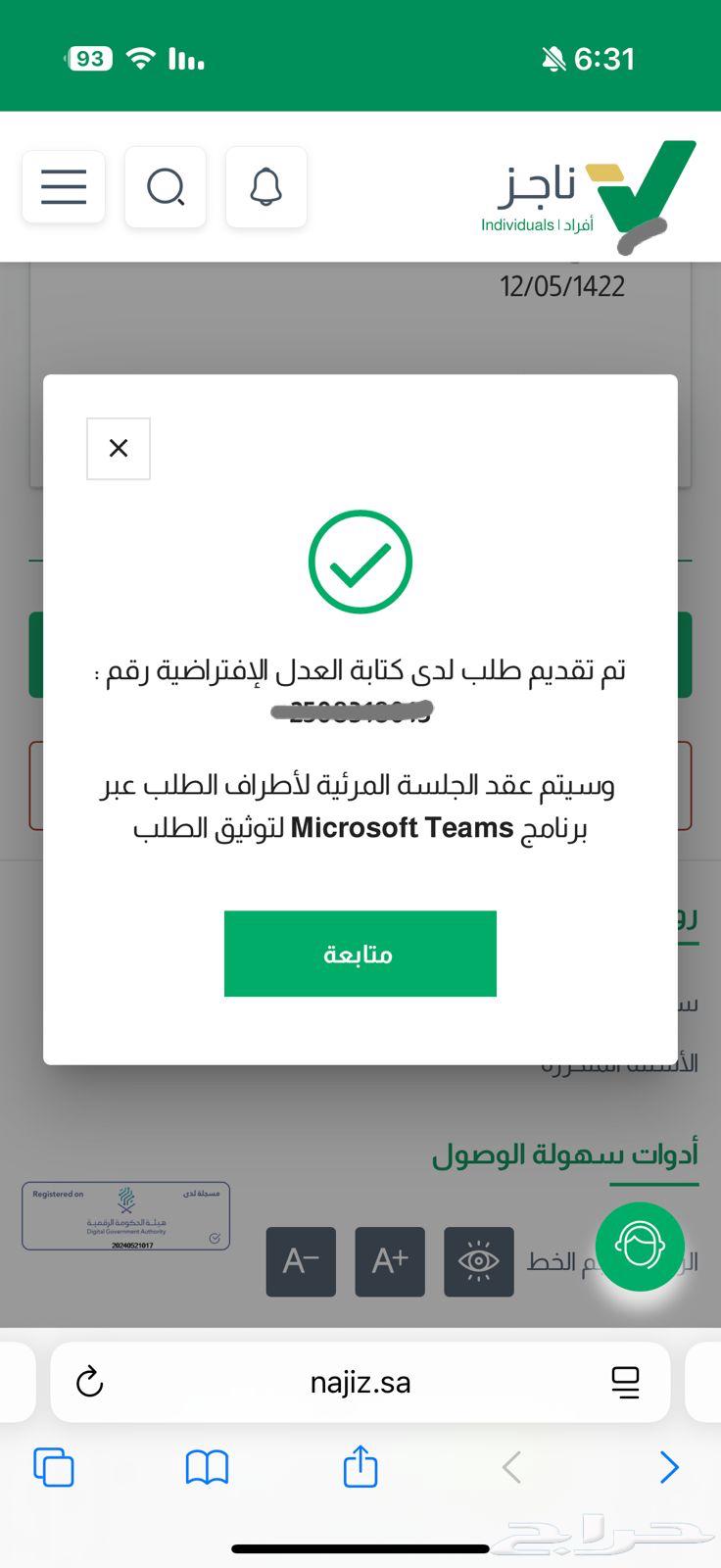Tap the back navigation arrow
The width and height of the screenshot is (721, 1568).
pyautogui.click(x=510, y=1467)
